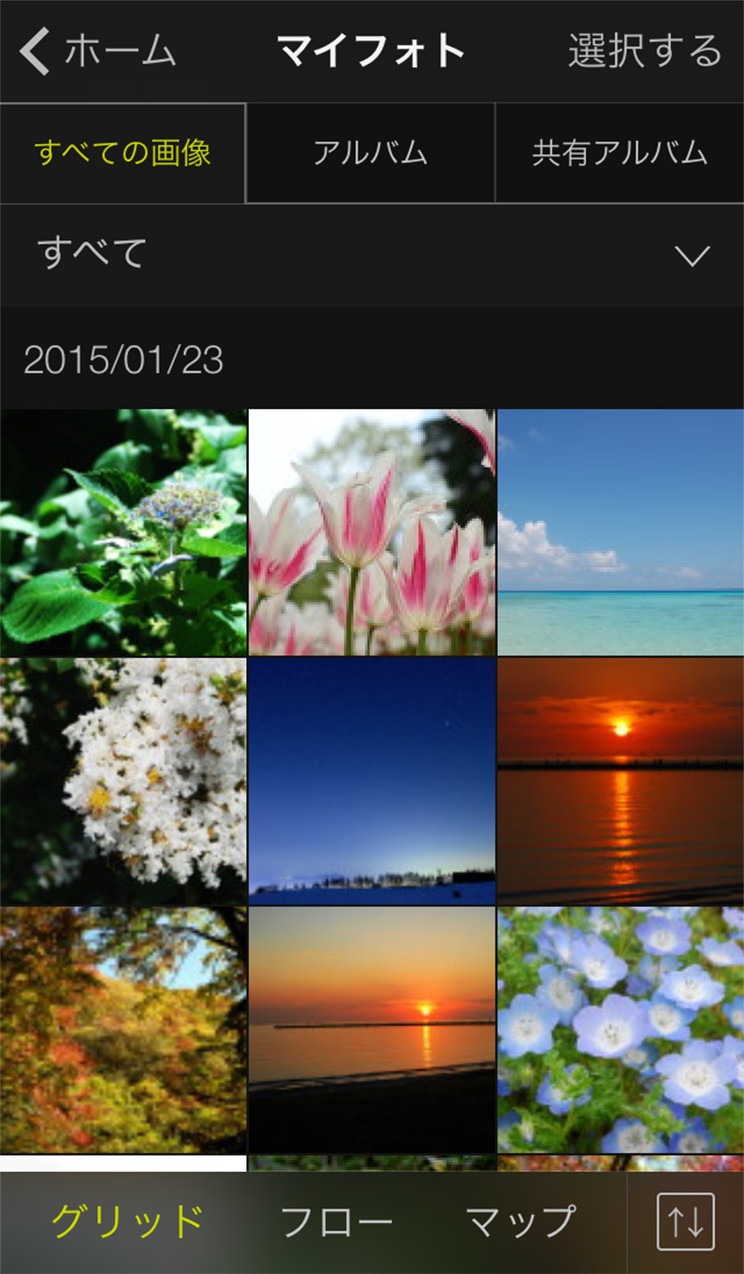
Task: Switch to the すべての画像 tab
Action: point(122,153)
